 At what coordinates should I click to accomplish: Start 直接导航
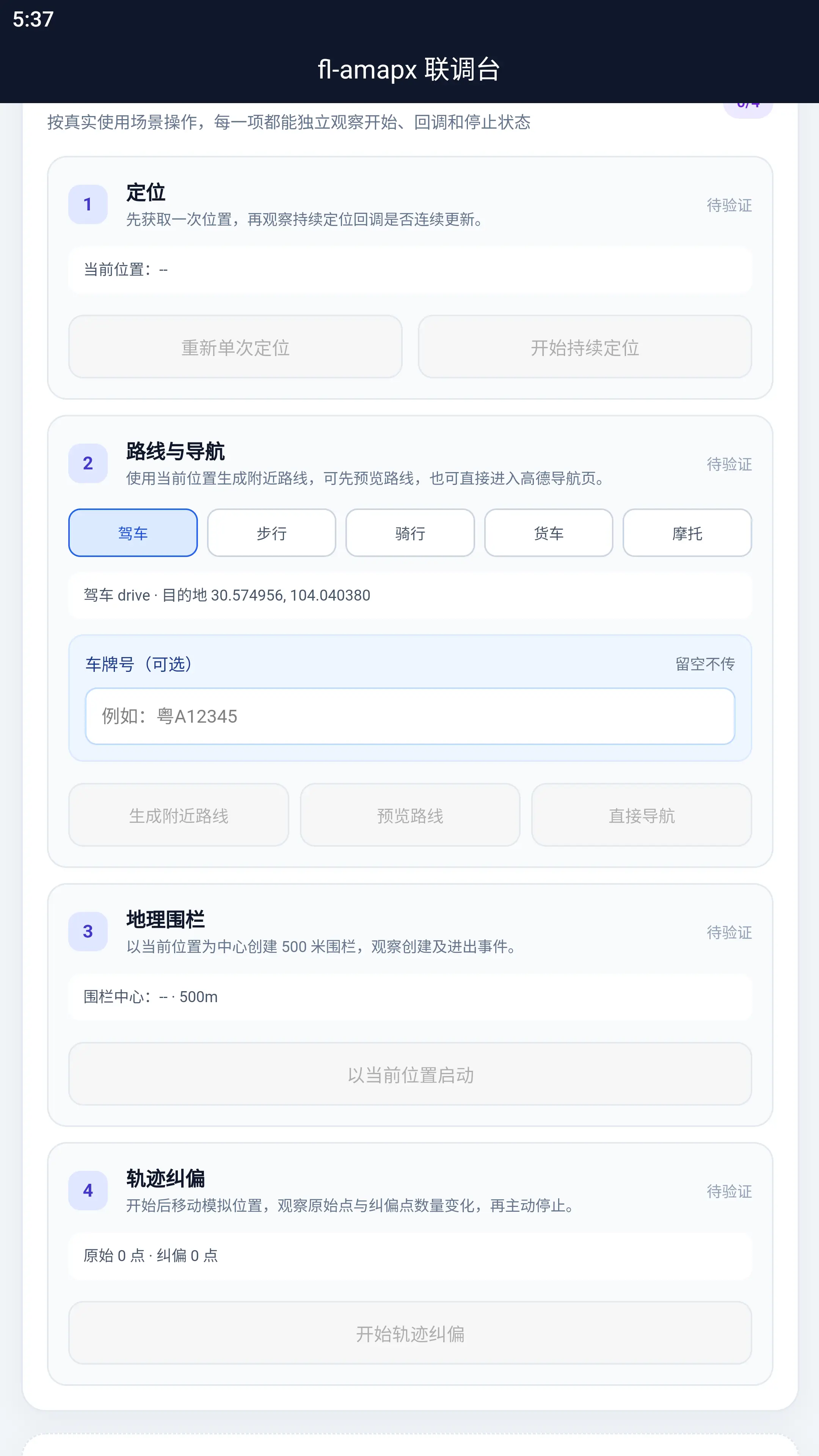(641, 815)
